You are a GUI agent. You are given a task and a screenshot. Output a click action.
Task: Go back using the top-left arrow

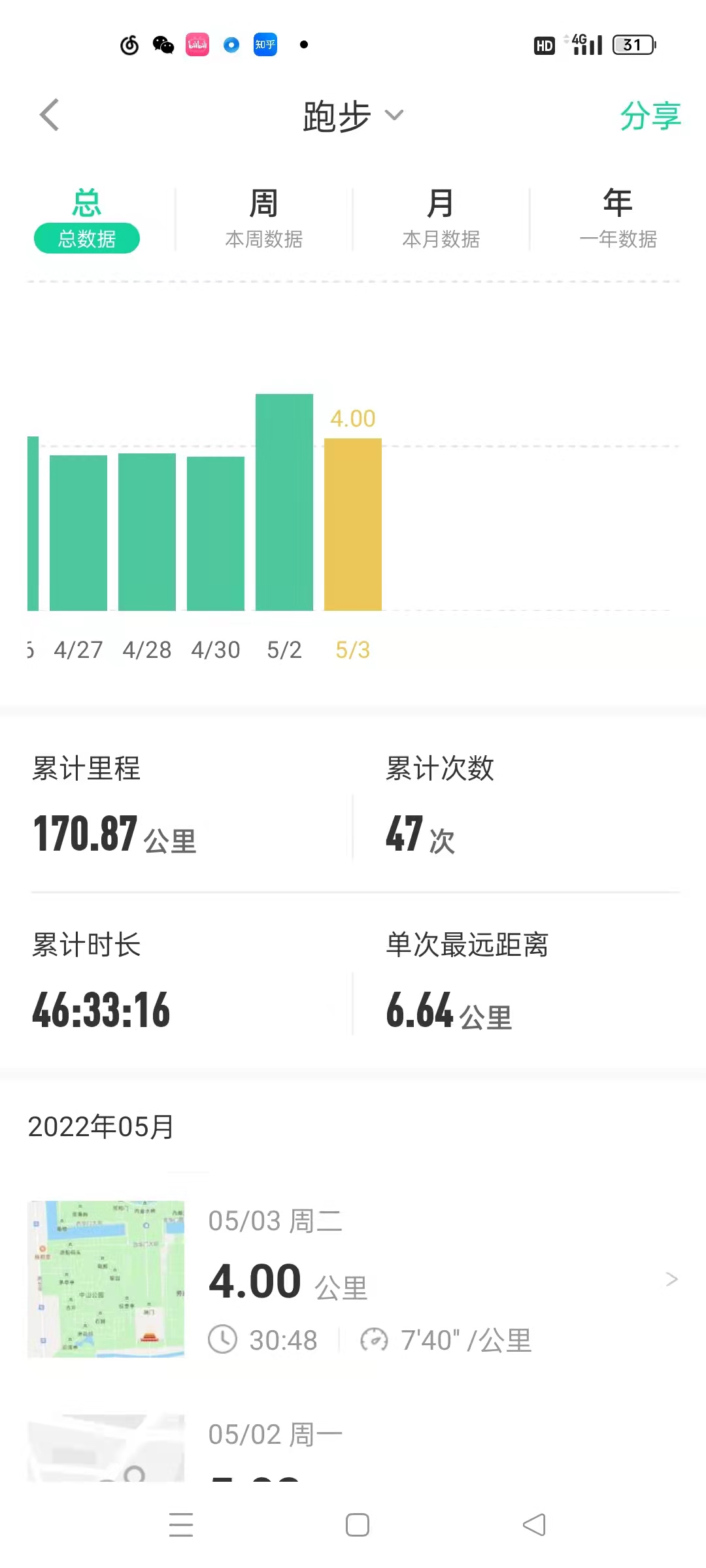[50, 116]
